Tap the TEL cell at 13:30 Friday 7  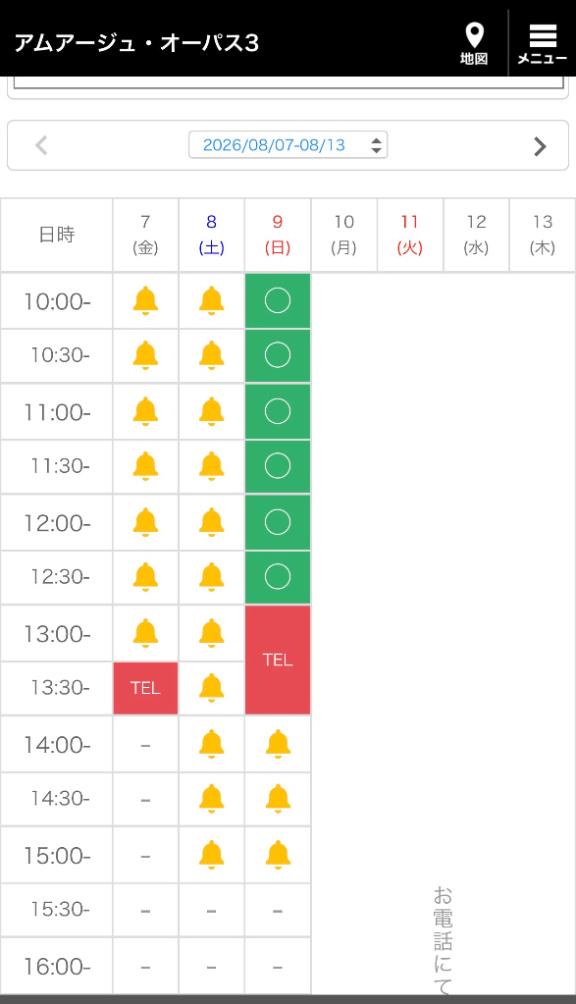pyautogui.click(x=145, y=688)
